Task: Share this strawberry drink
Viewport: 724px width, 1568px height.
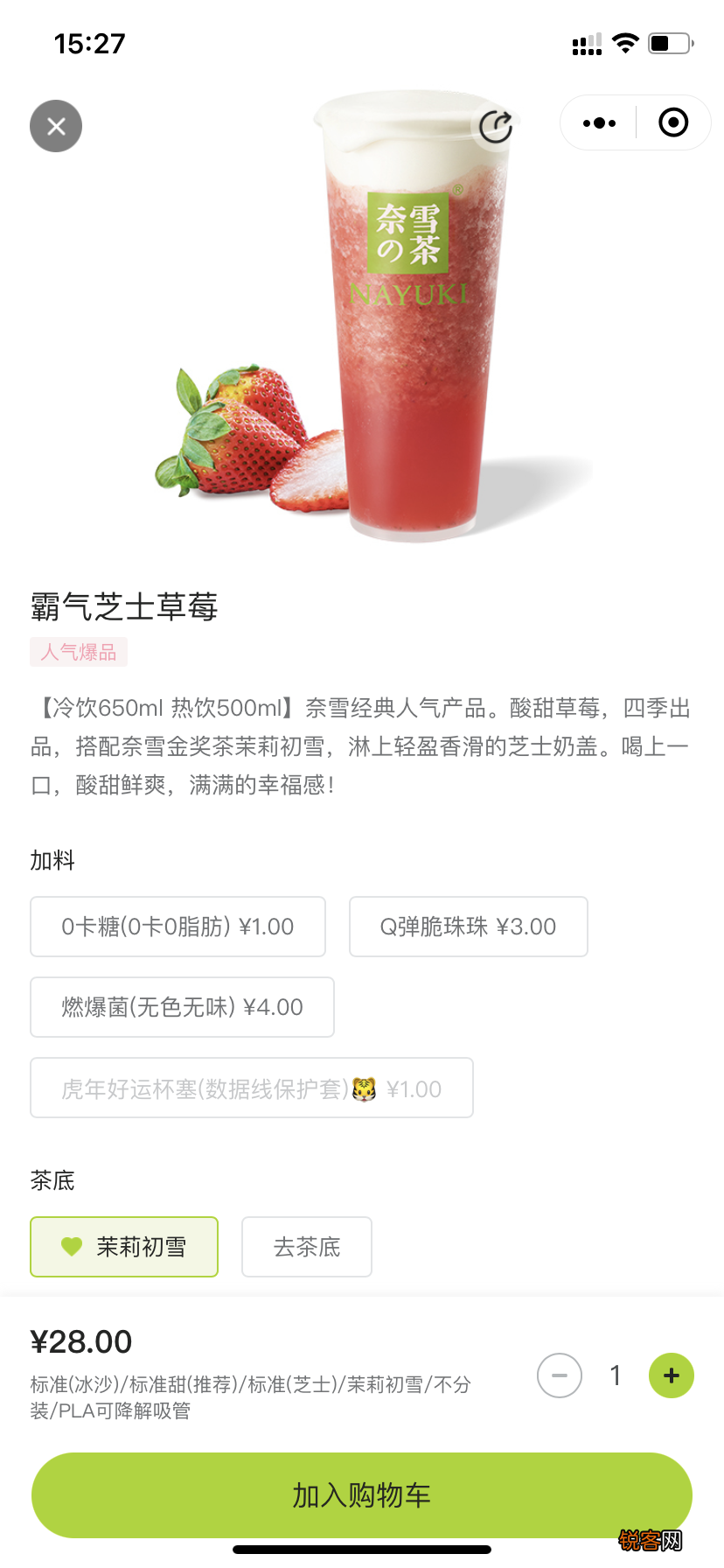Action: (496, 127)
